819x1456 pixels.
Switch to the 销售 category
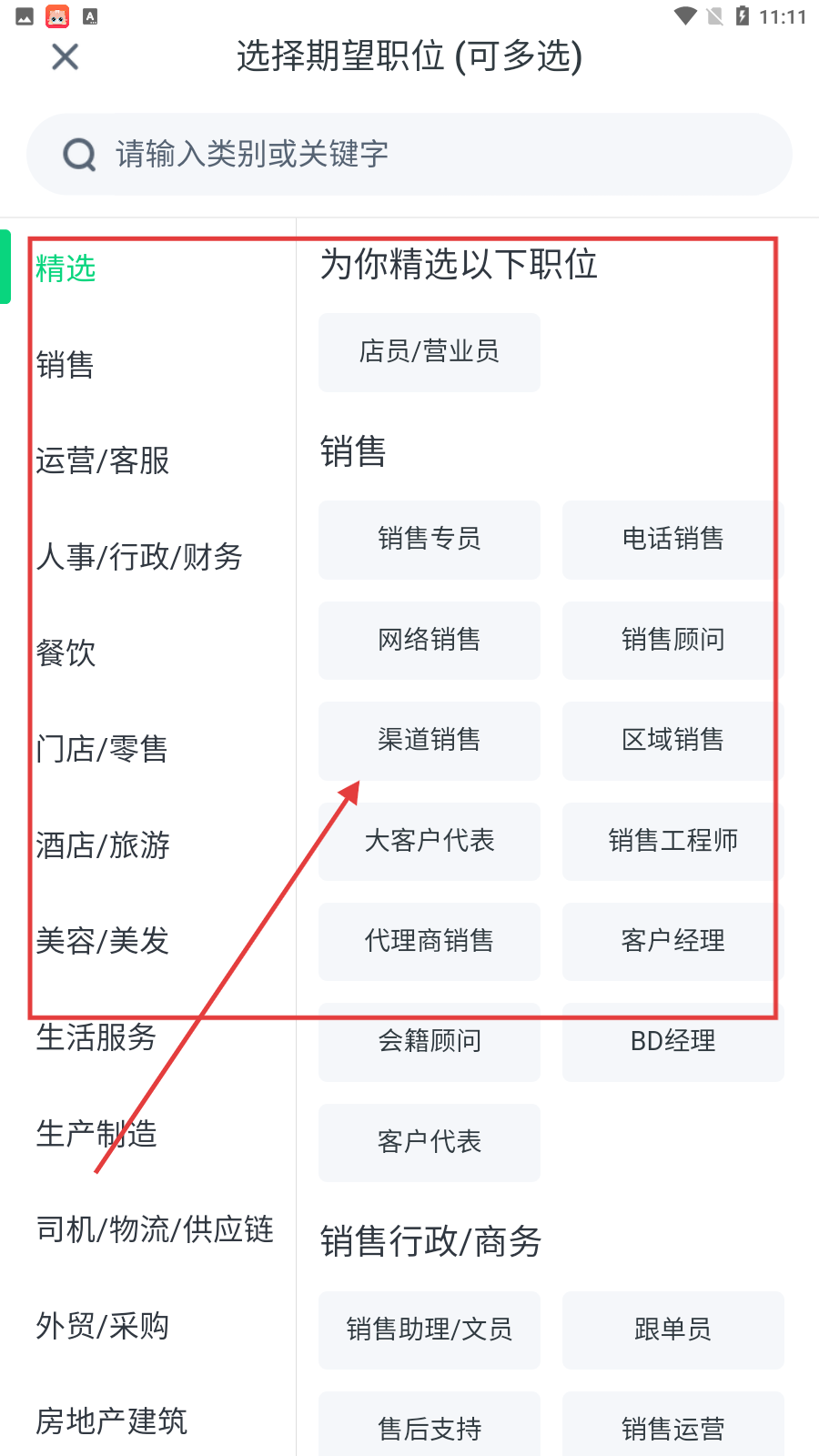click(66, 365)
